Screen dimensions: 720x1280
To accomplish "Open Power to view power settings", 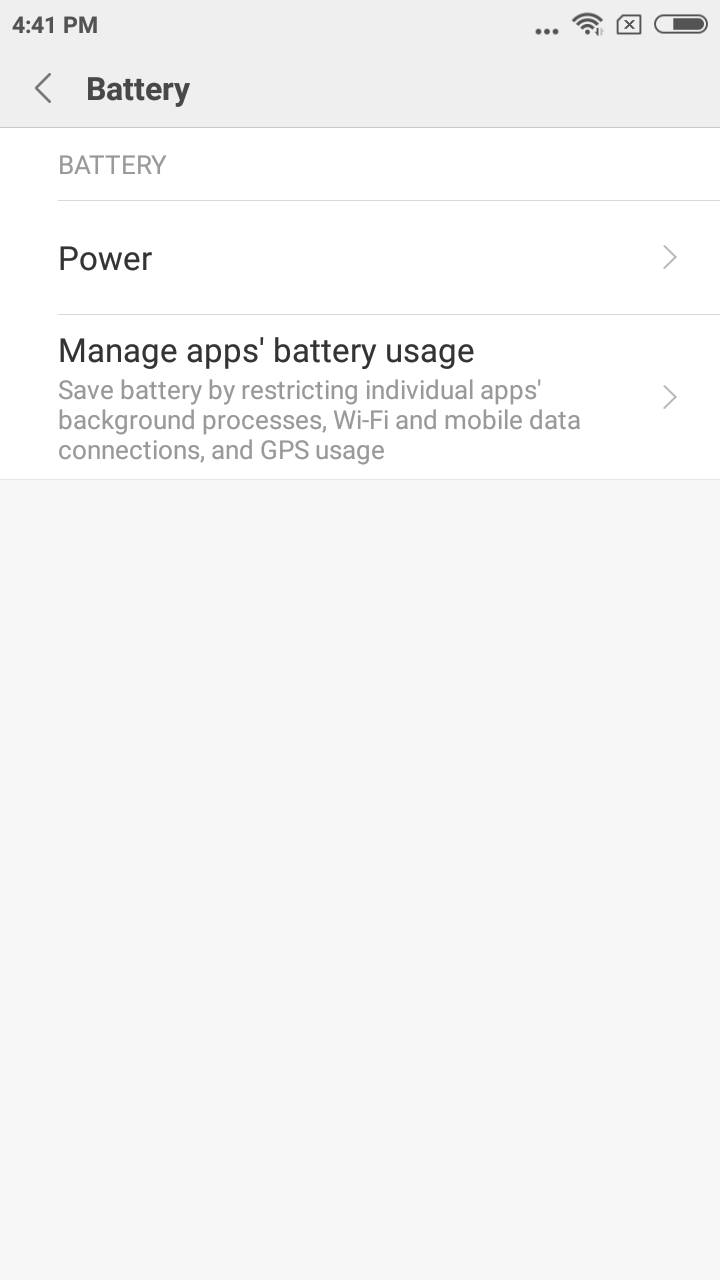I will (105, 258).
